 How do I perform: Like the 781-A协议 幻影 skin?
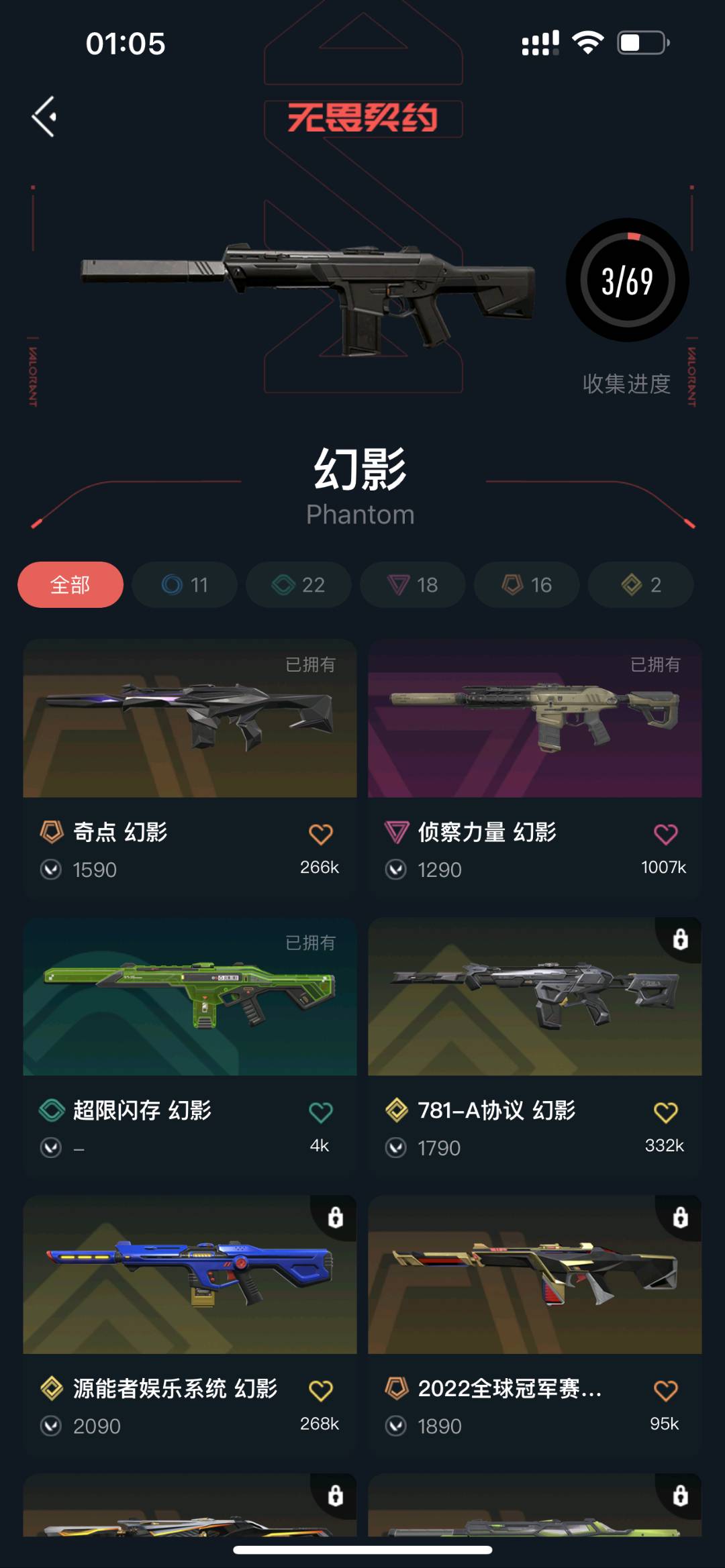click(x=666, y=1112)
